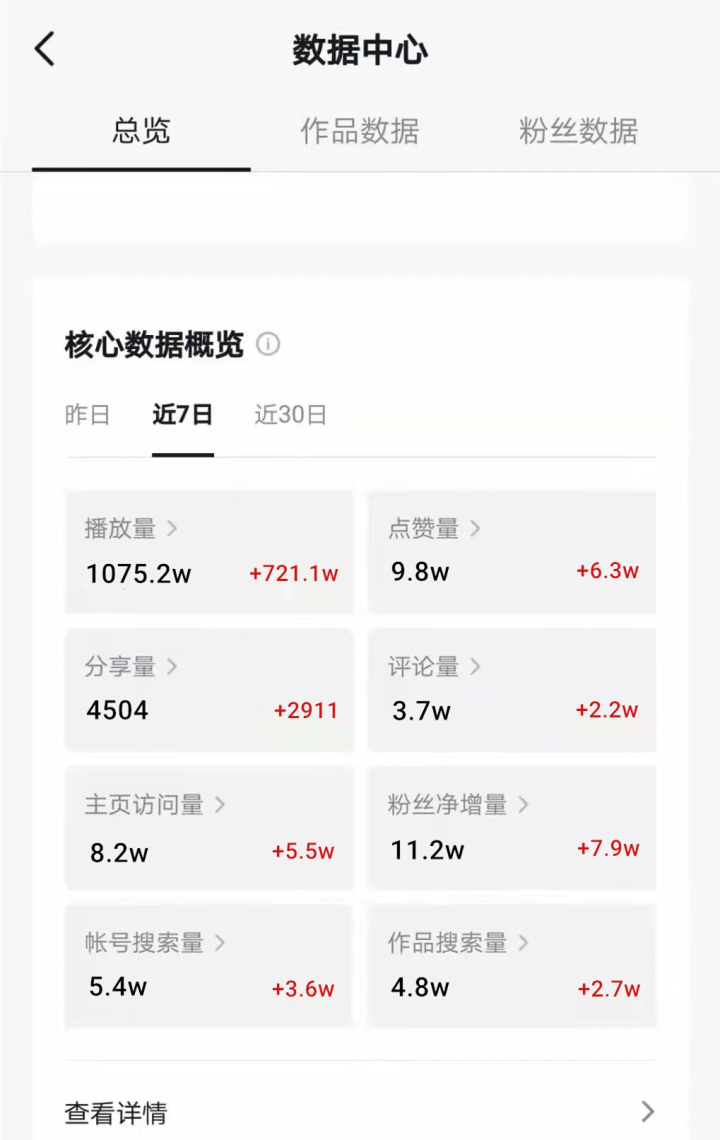720x1140 pixels.
Task: Click the back arrow at top left
Action: click(43, 47)
